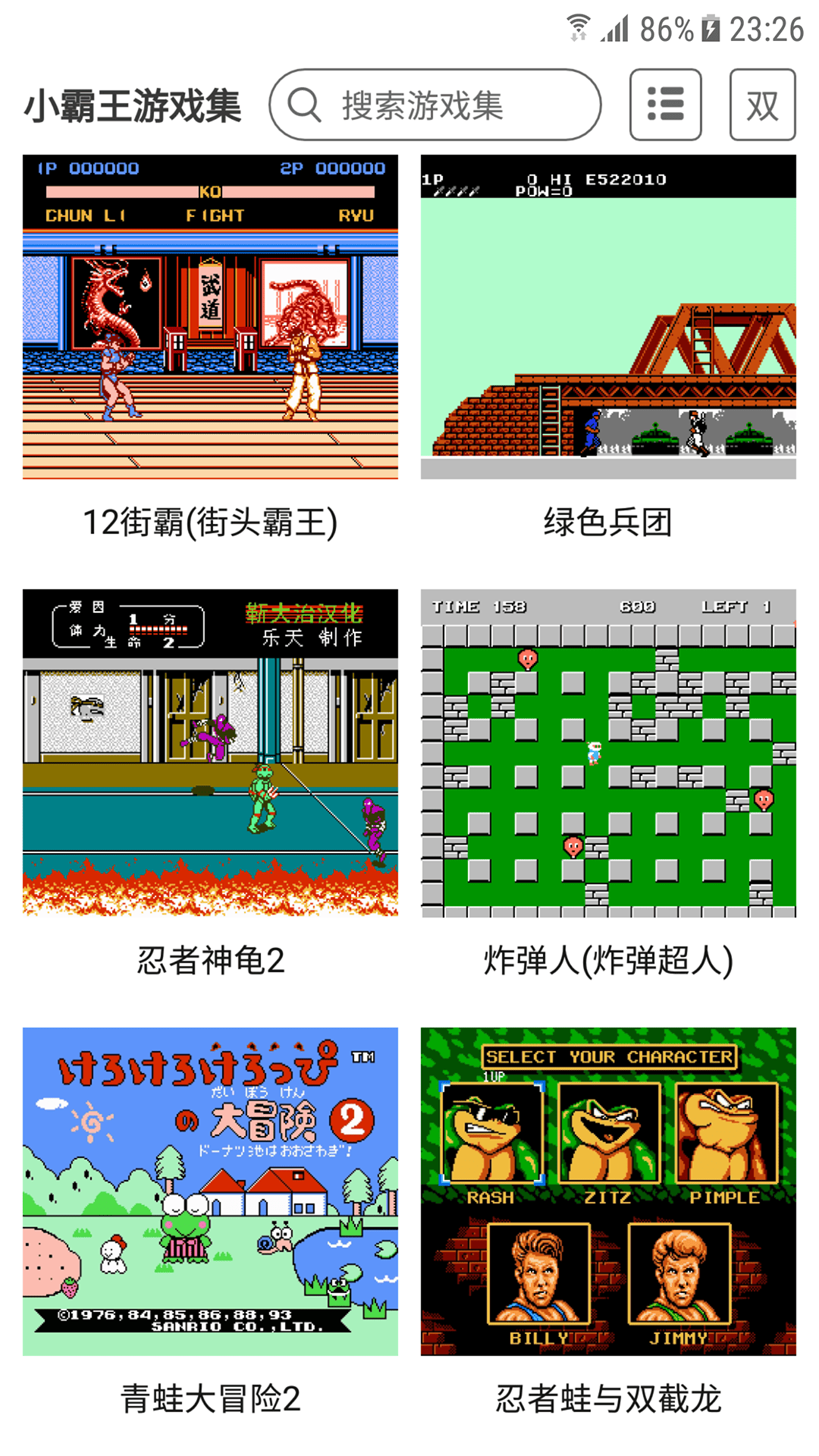Switch display mode with the list icon
819x1456 pixels.
(x=664, y=104)
